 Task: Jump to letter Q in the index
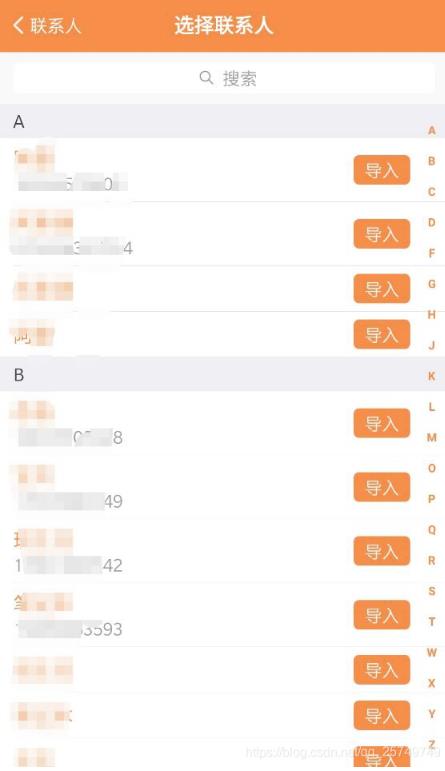point(431,530)
